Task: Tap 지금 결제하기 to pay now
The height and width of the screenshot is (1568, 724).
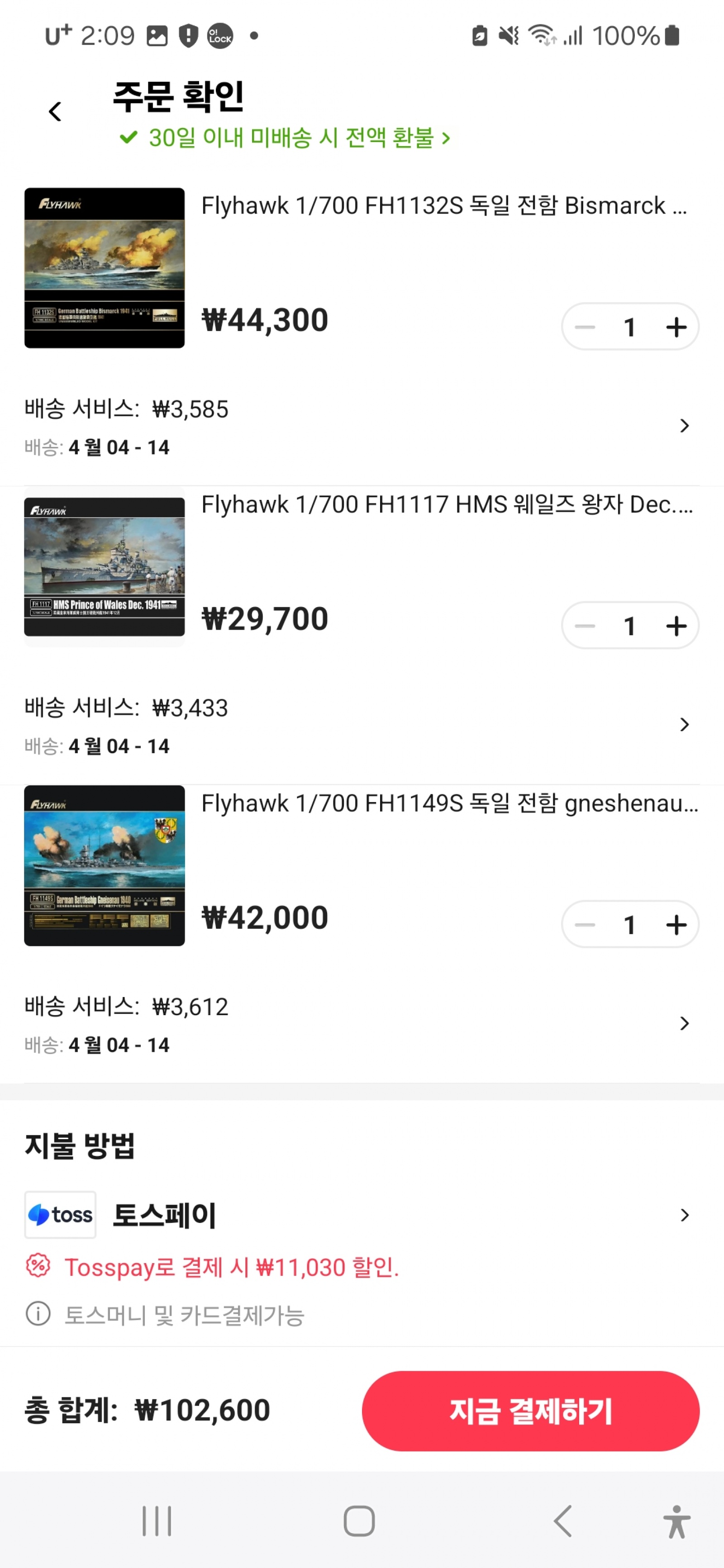Action: (x=530, y=1411)
